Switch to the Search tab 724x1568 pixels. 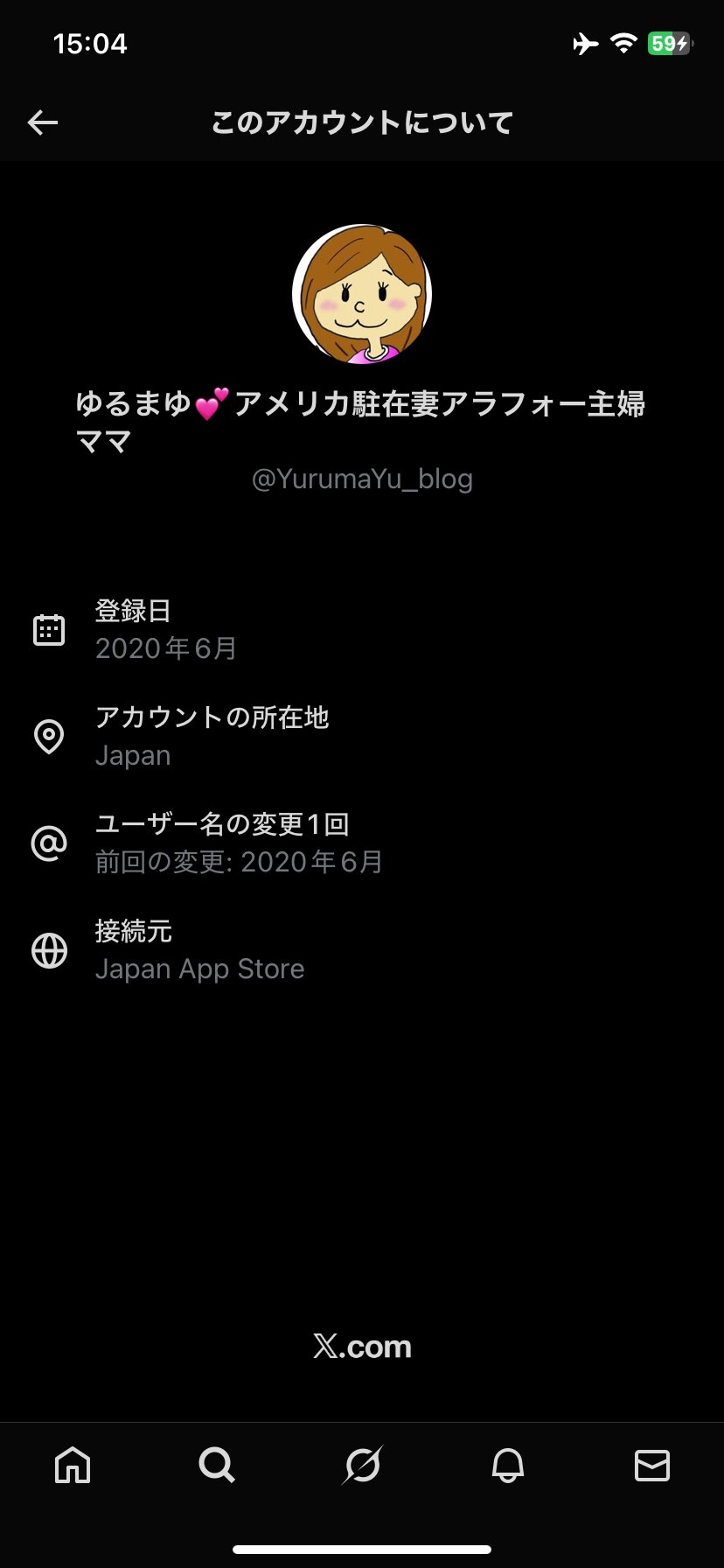click(x=217, y=1464)
